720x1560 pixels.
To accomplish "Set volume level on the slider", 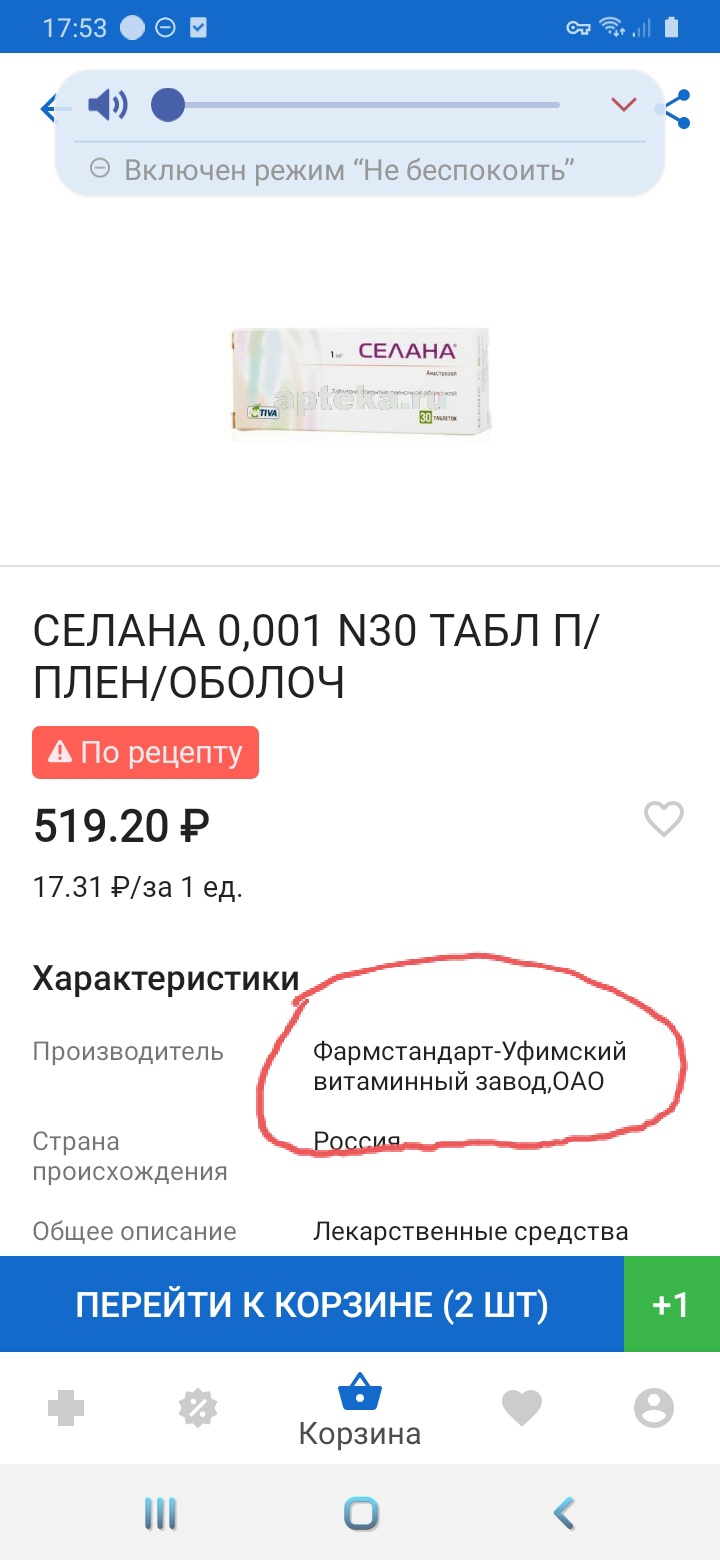I will 360,105.
